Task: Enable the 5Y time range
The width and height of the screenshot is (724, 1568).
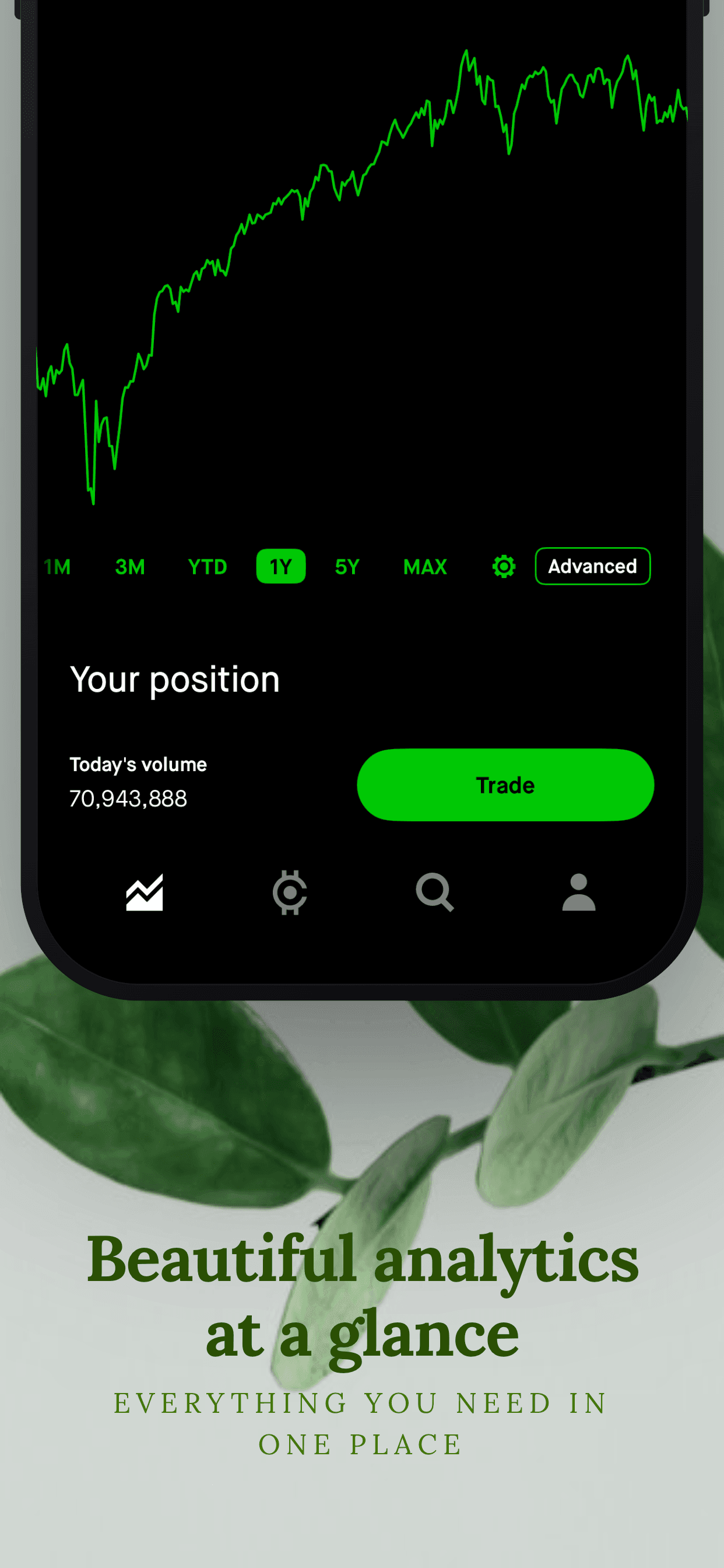Action: 346,566
